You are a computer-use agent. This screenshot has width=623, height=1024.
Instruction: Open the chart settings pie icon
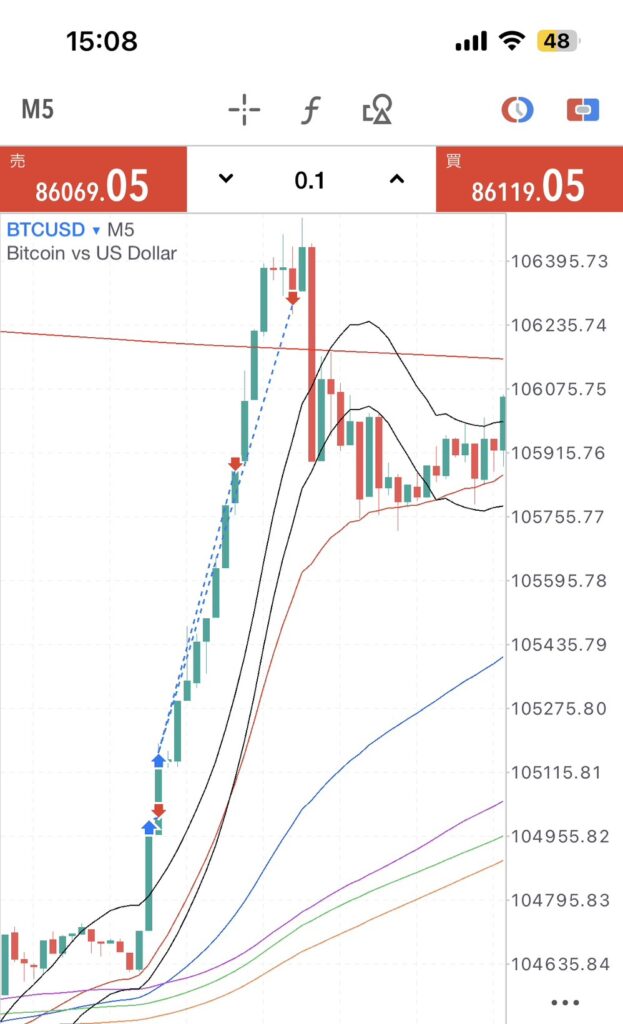click(x=516, y=110)
